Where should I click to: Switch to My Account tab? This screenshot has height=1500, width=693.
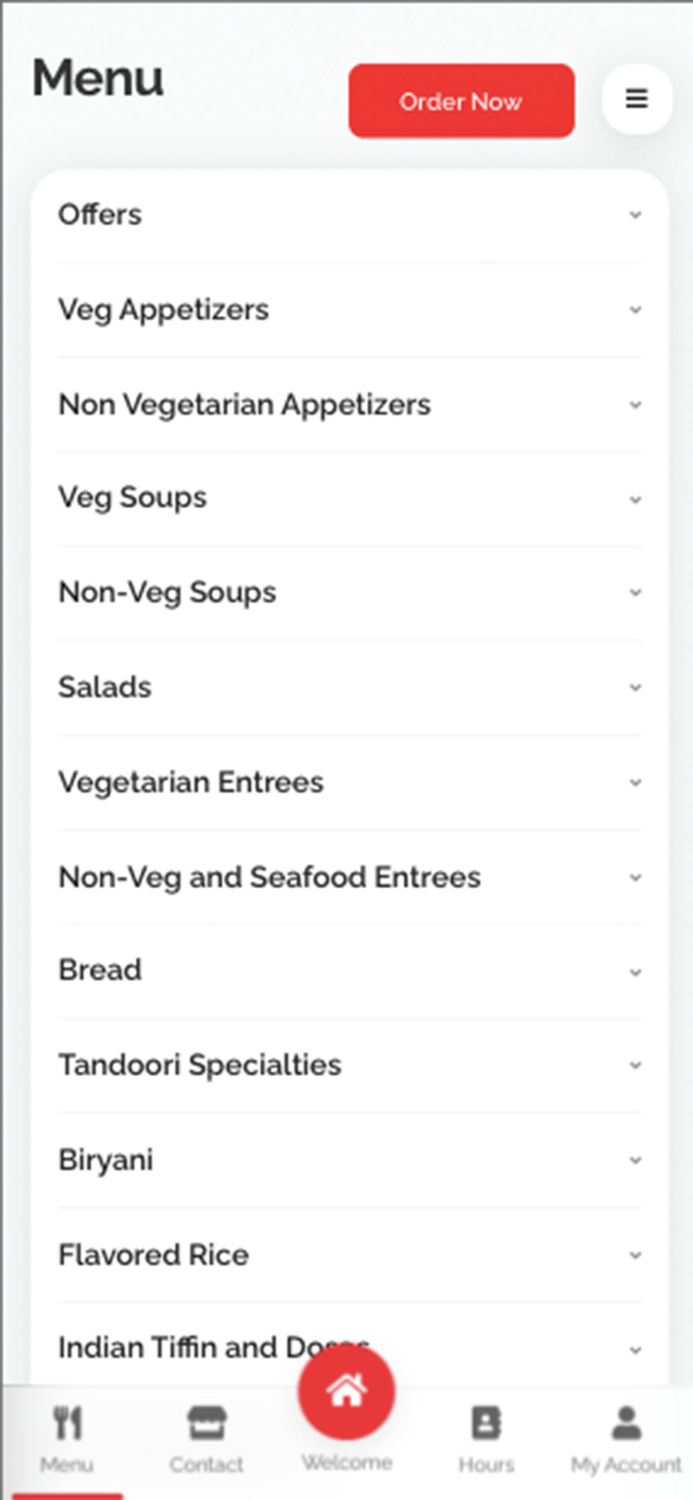coord(626,1440)
